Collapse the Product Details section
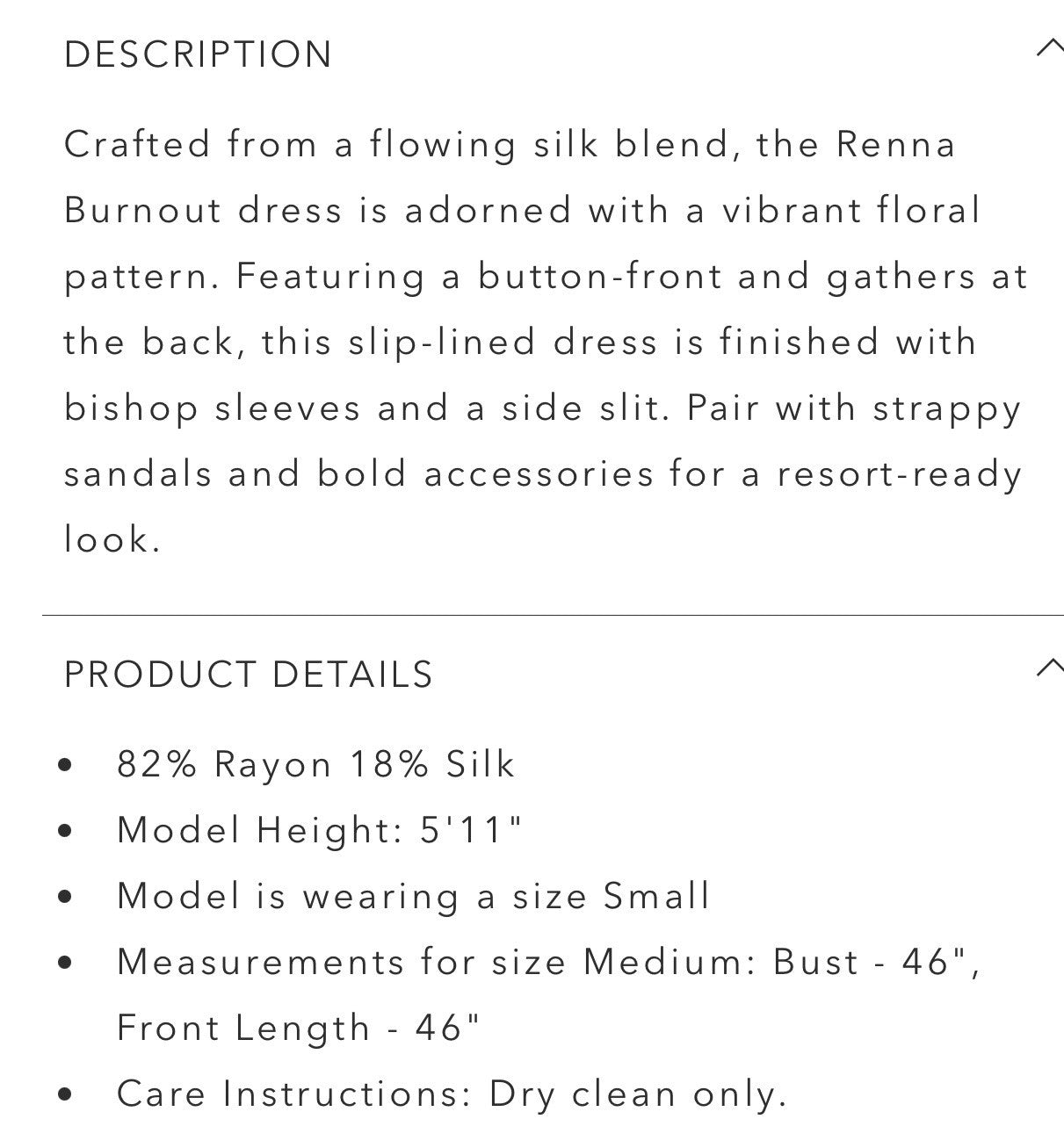This screenshot has width=1064, height=1148. pyautogui.click(x=1049, y=668)
